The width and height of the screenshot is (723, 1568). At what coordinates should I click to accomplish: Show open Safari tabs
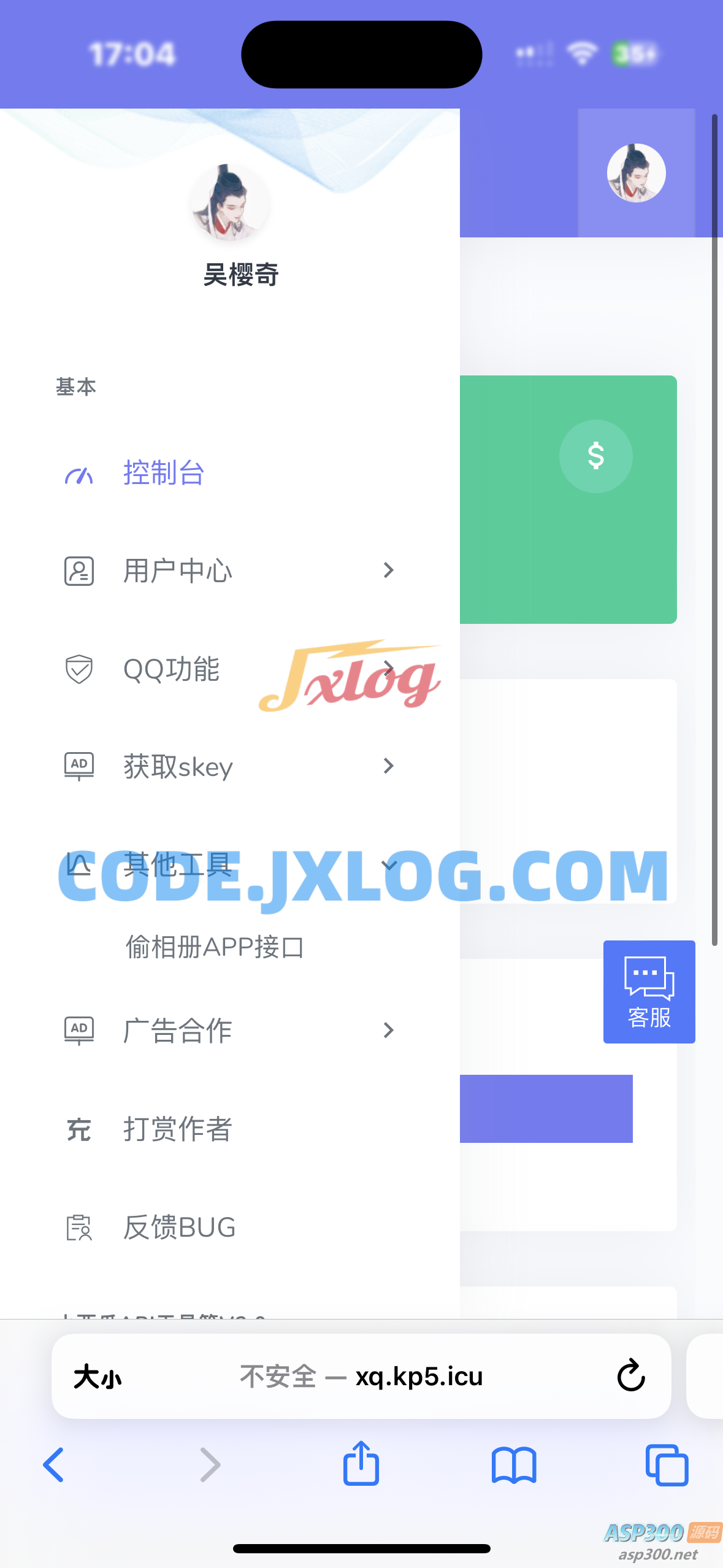pos(667,1465)
